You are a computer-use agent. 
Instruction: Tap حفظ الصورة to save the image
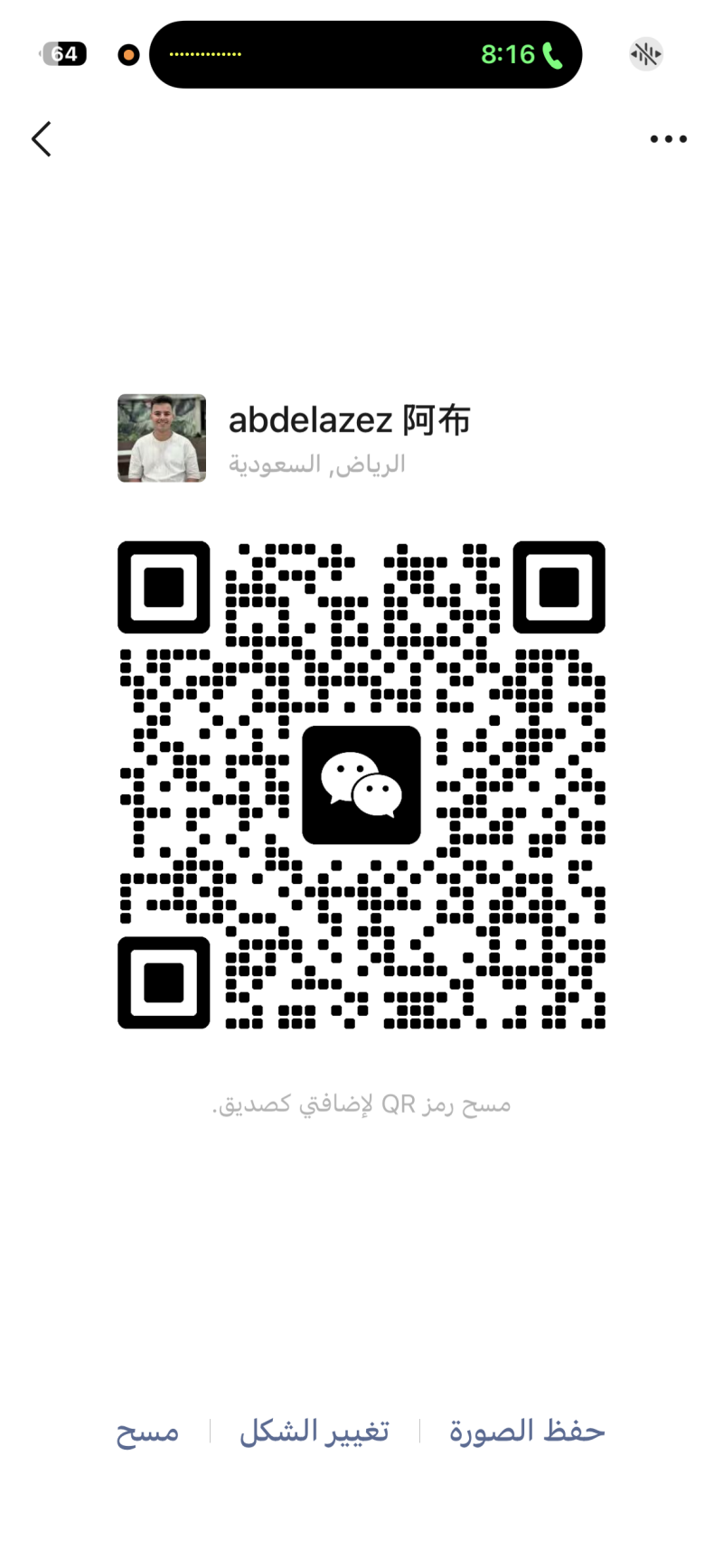pos(527,1432)
